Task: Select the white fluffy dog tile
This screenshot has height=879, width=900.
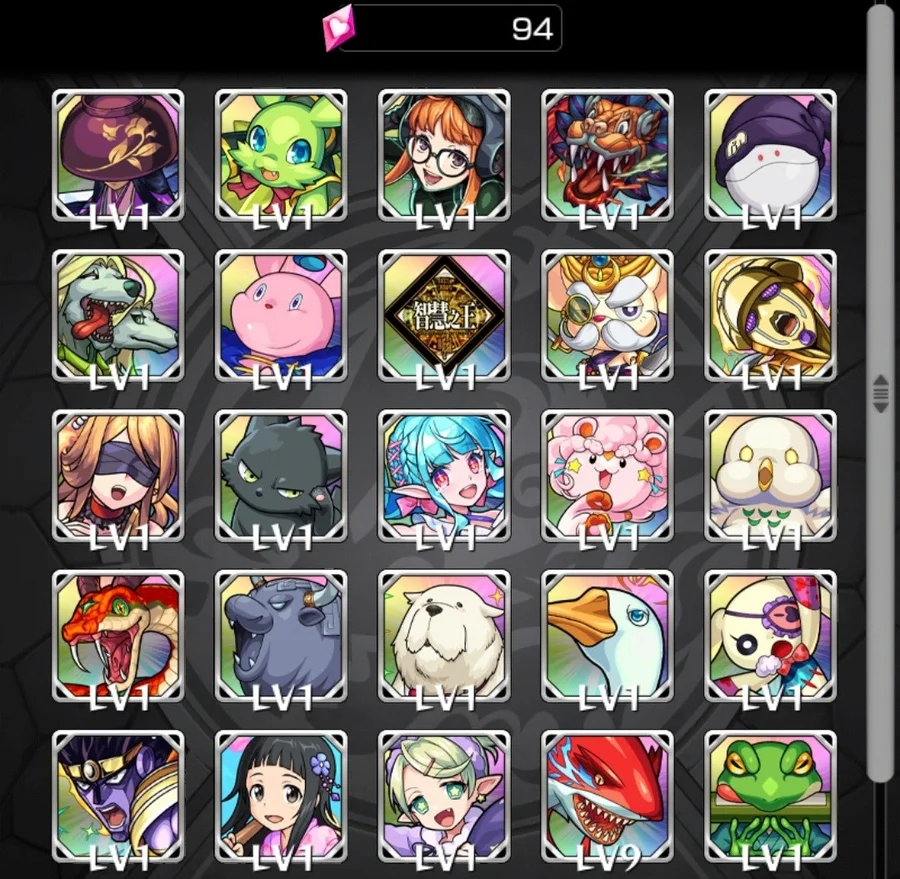Action: [x=444, y=636]
